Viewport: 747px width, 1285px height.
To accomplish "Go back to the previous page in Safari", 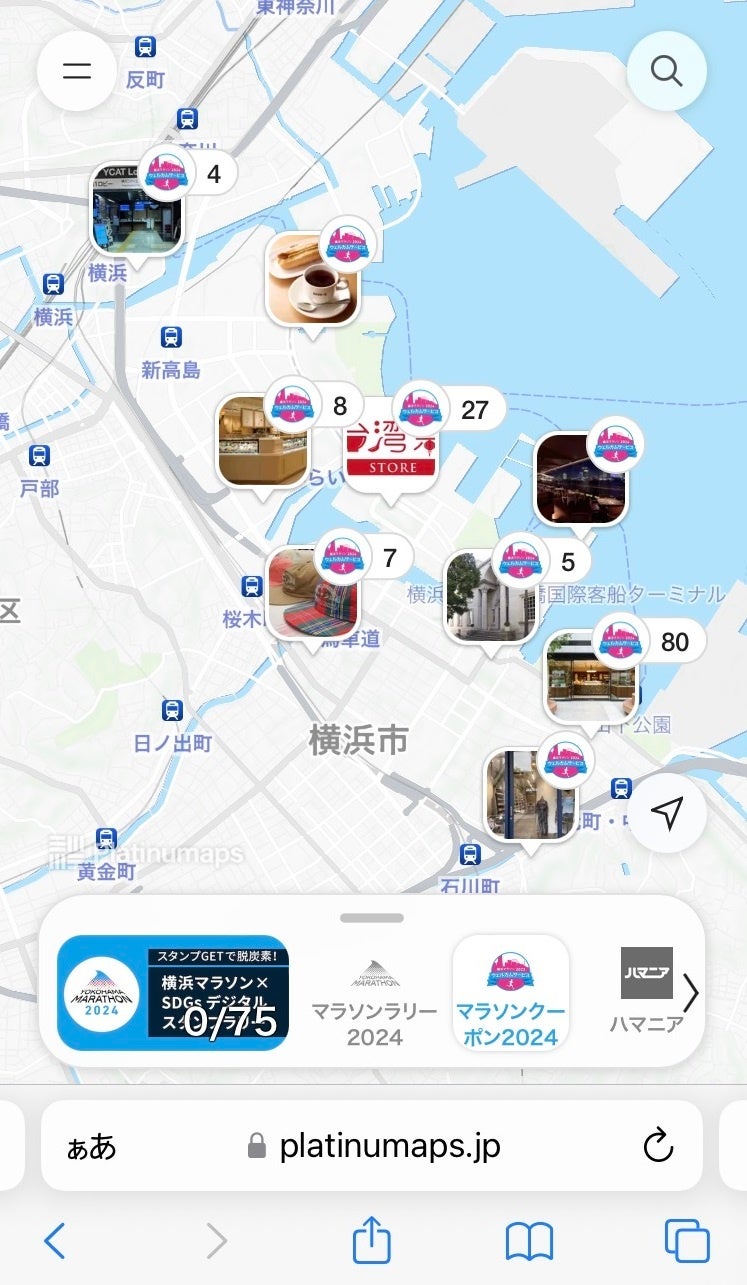I will click(55, 1241).
